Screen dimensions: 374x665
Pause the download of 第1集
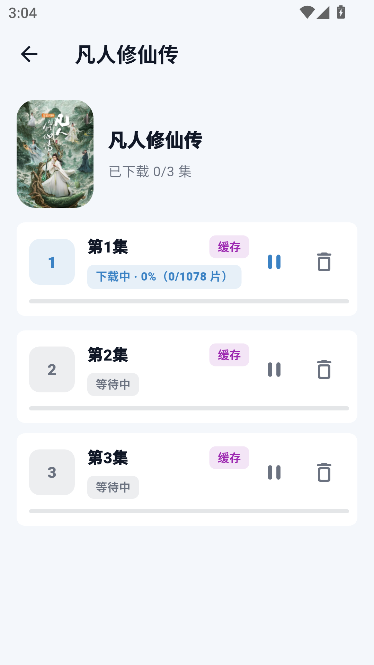pos(274,262)
